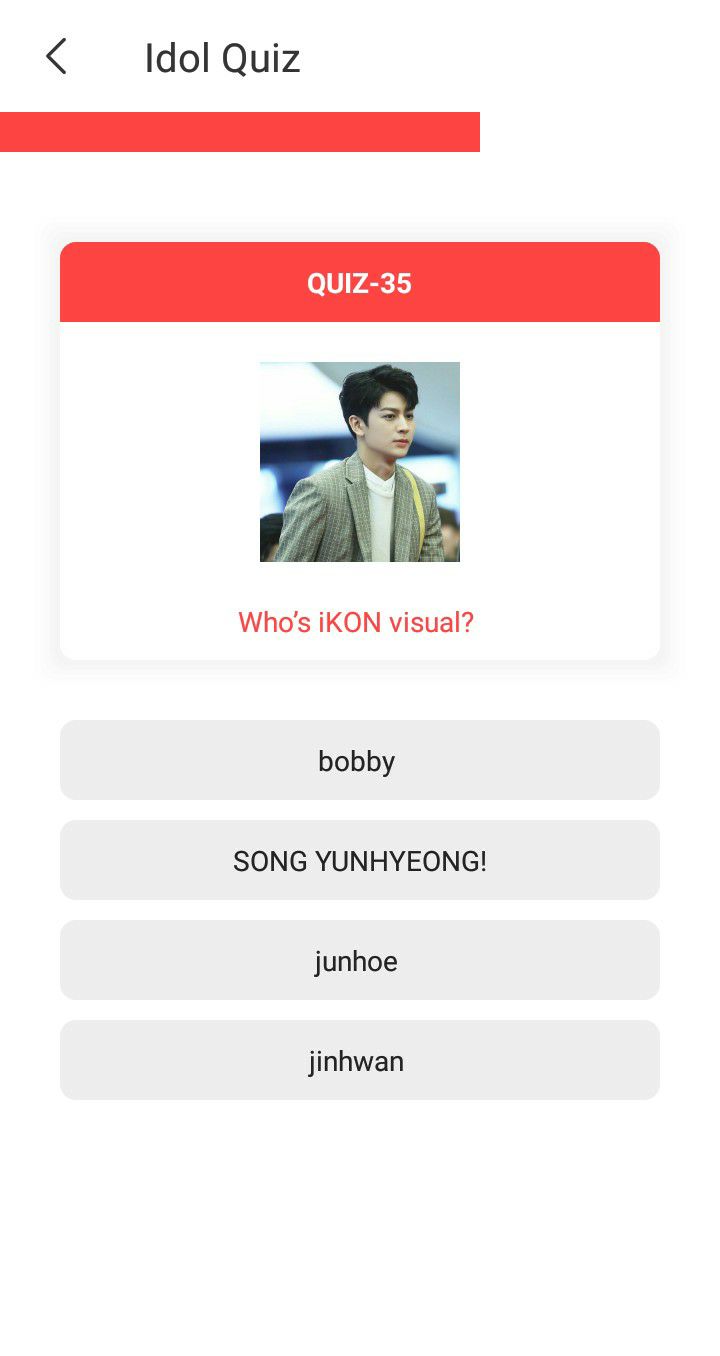The height and width of the screenshot is (1356, 720).
Task: Pick junhoe as the answer
Action: (360, 960)
